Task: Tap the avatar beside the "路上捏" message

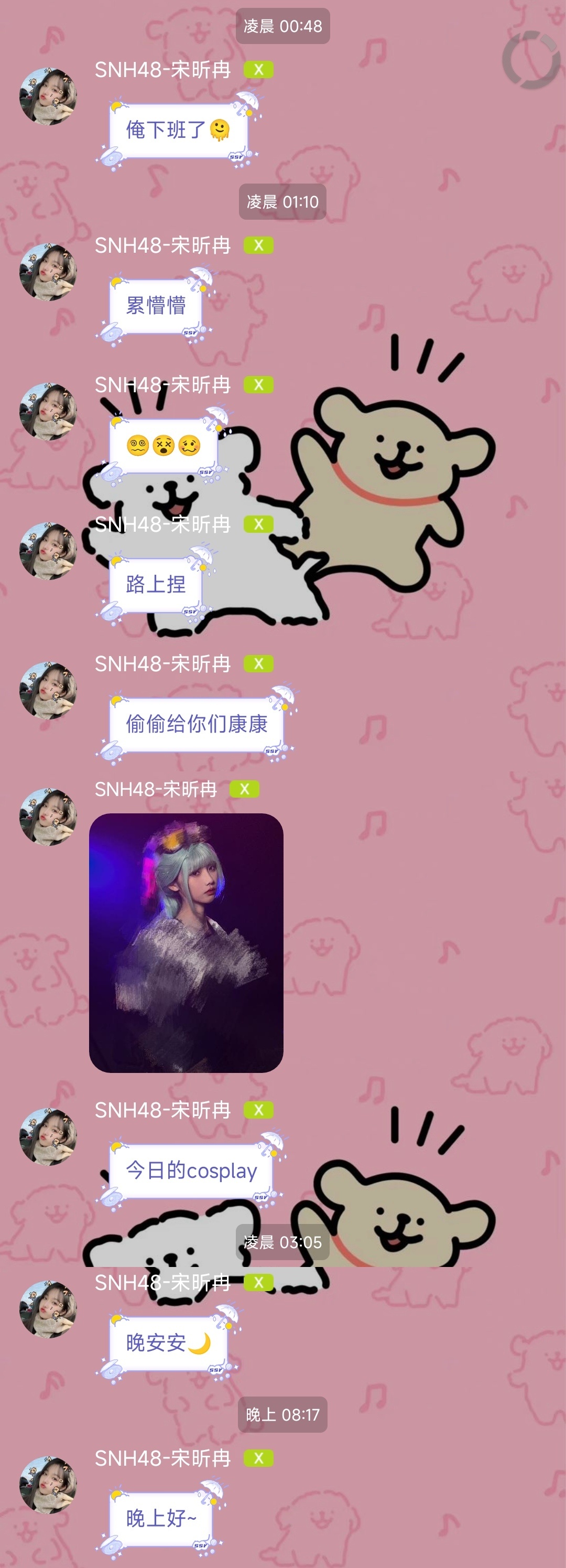Action: pos(48,550)
